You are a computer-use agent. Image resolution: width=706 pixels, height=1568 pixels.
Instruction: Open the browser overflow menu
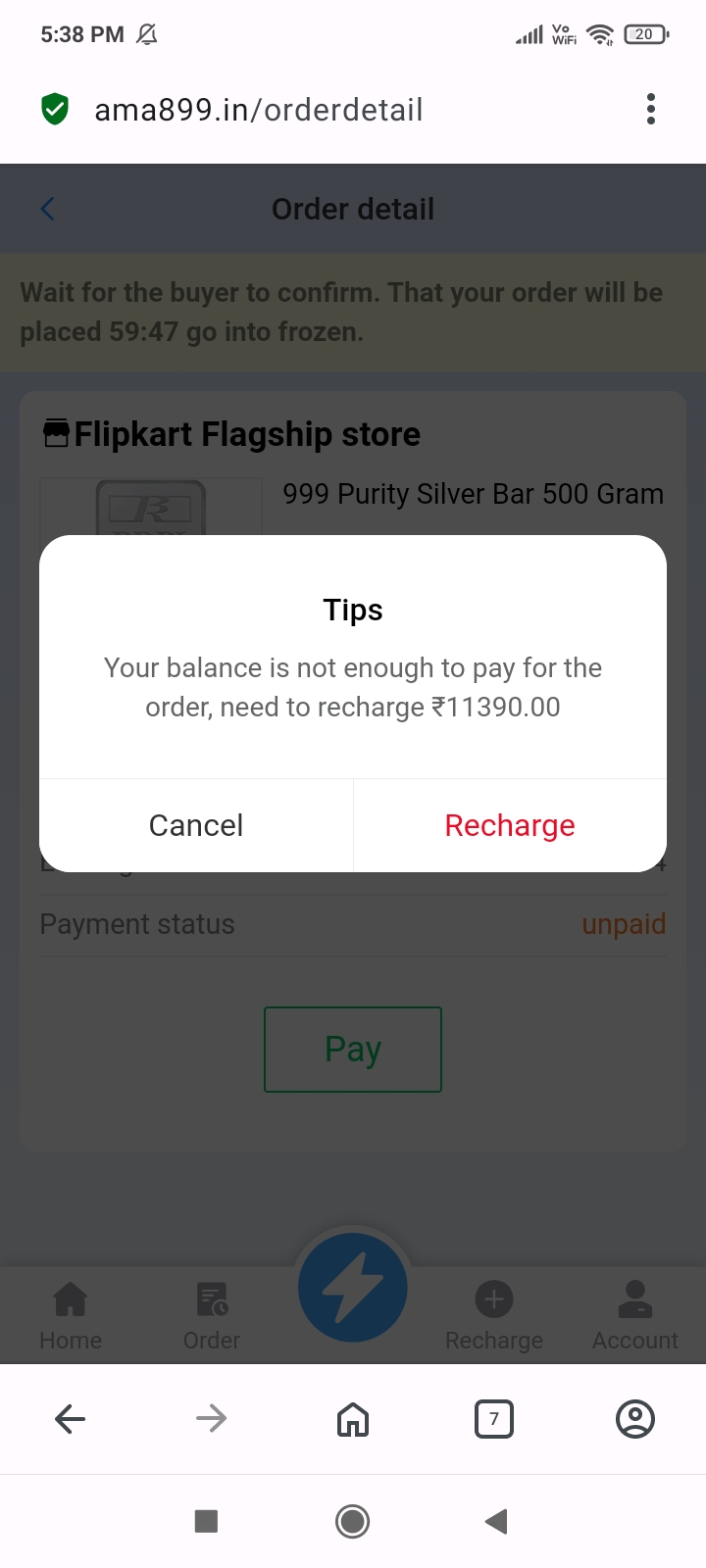tap(650, 109)
